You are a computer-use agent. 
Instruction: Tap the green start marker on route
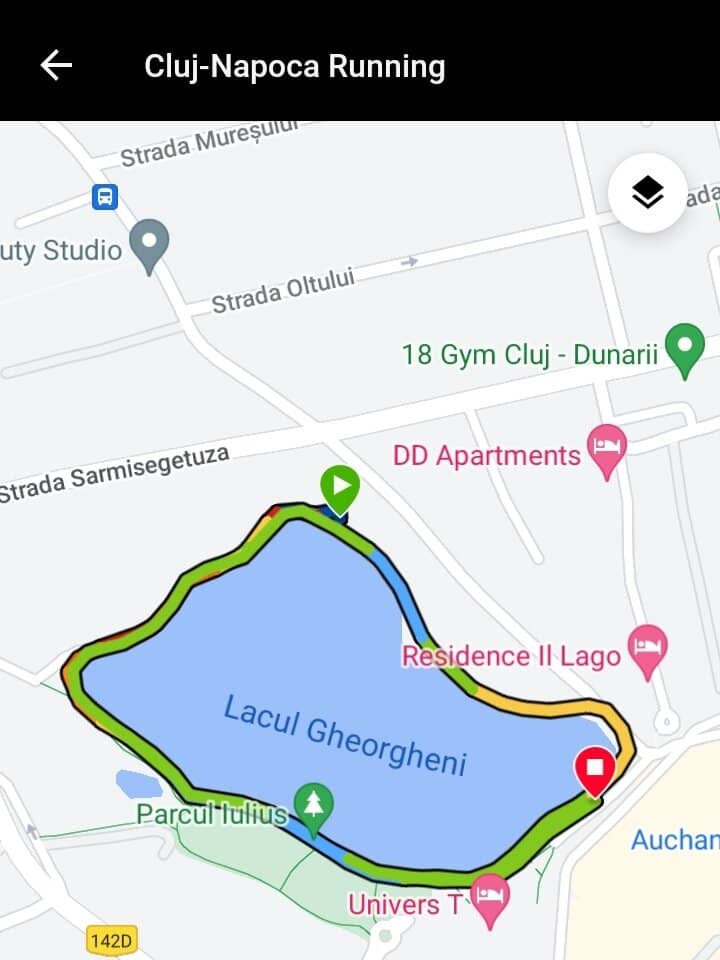[x=340, y=489]
